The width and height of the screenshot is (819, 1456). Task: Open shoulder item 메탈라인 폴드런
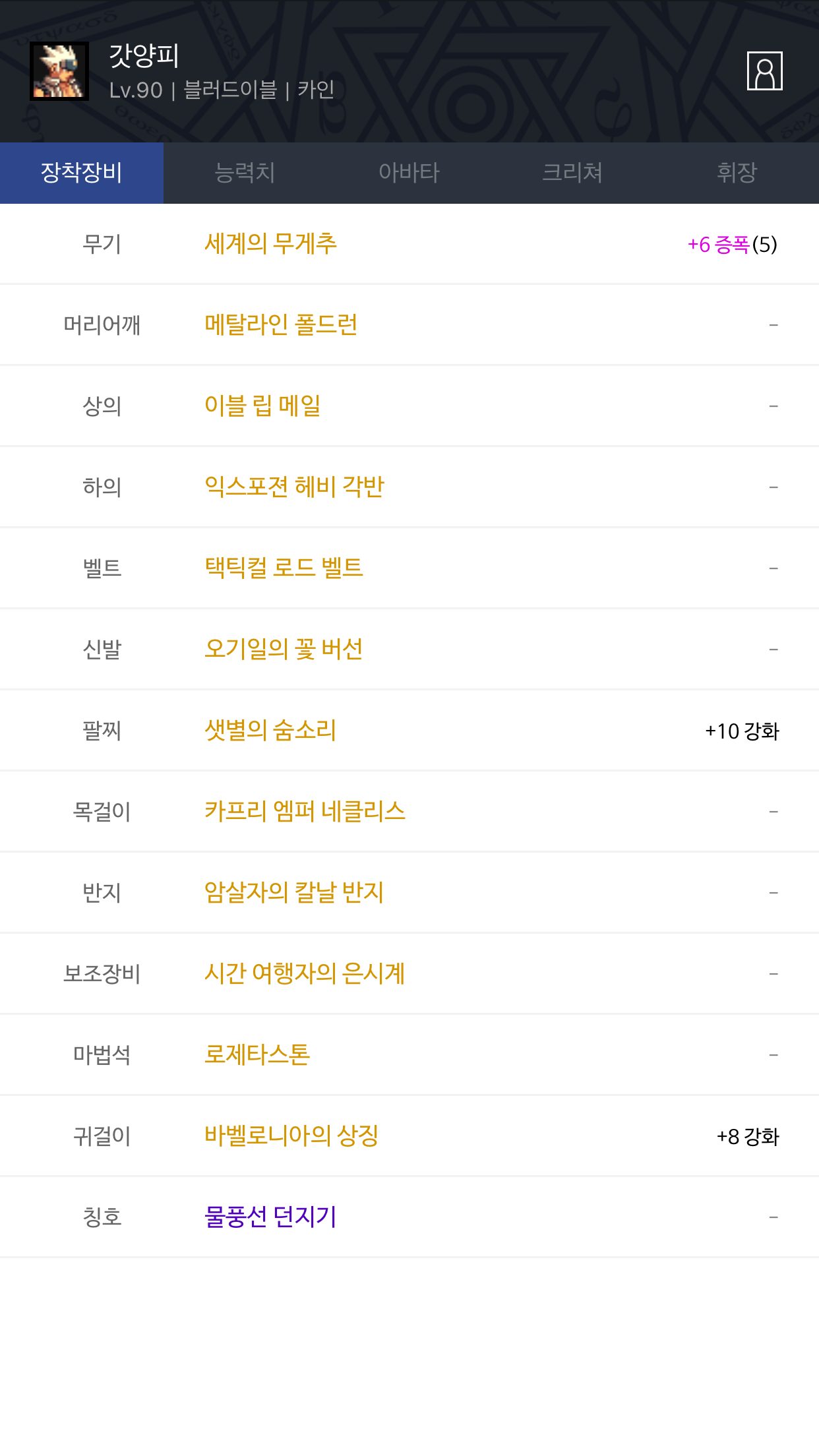(x=281, y=325)
